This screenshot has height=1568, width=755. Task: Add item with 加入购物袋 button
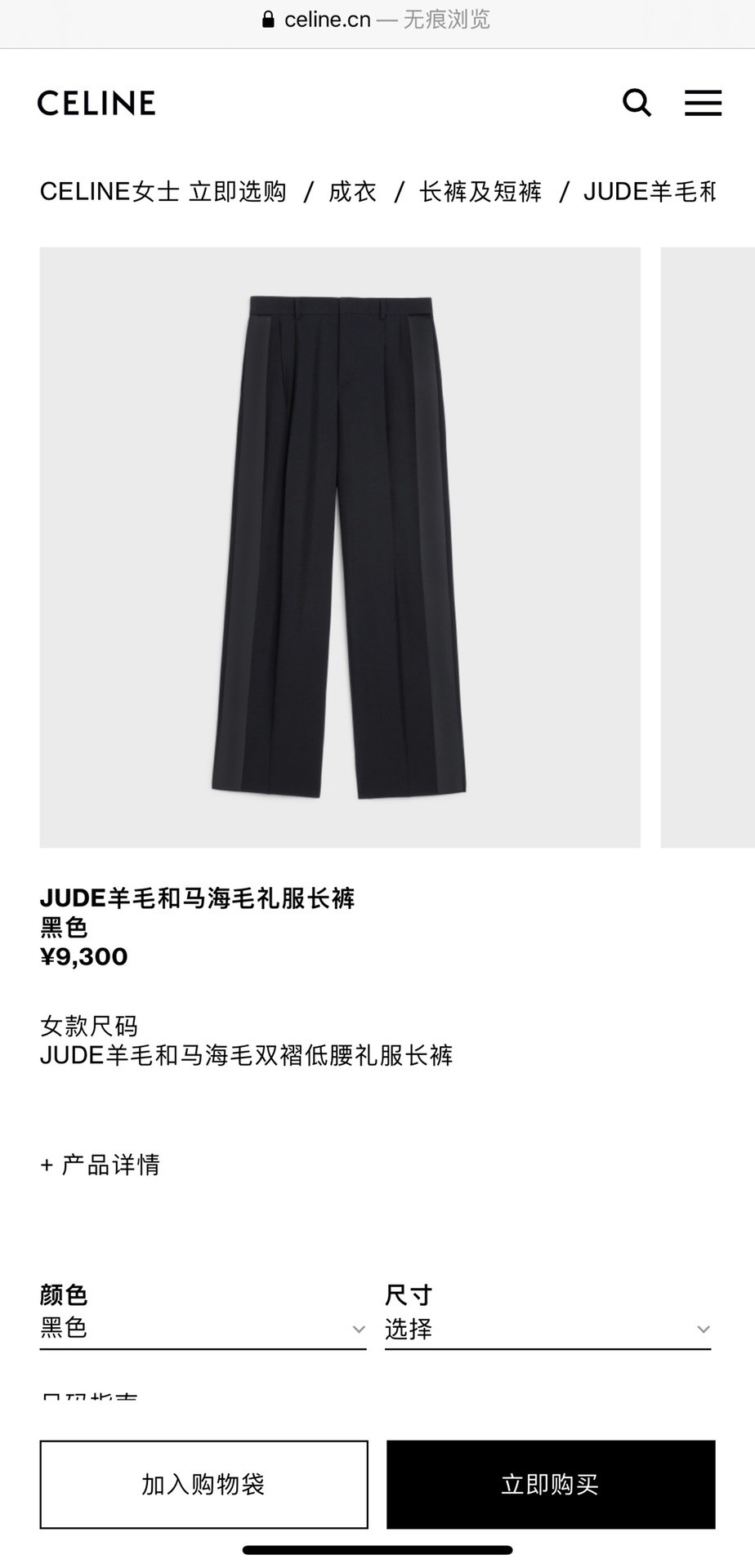coord(203,1484)
